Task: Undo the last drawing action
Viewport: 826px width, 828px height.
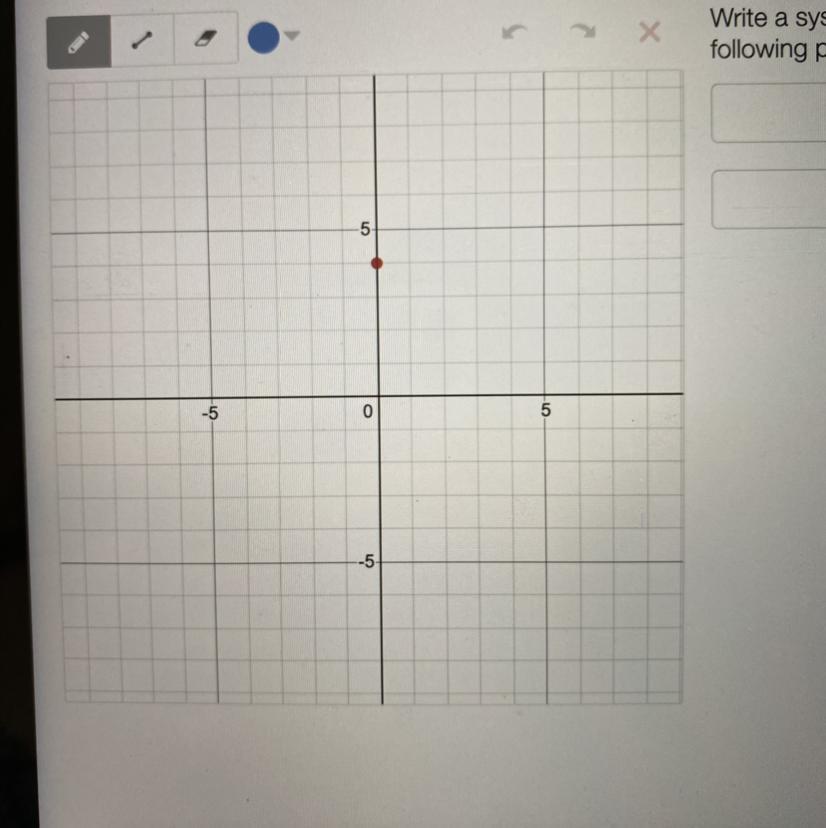Action: point(514,34)
